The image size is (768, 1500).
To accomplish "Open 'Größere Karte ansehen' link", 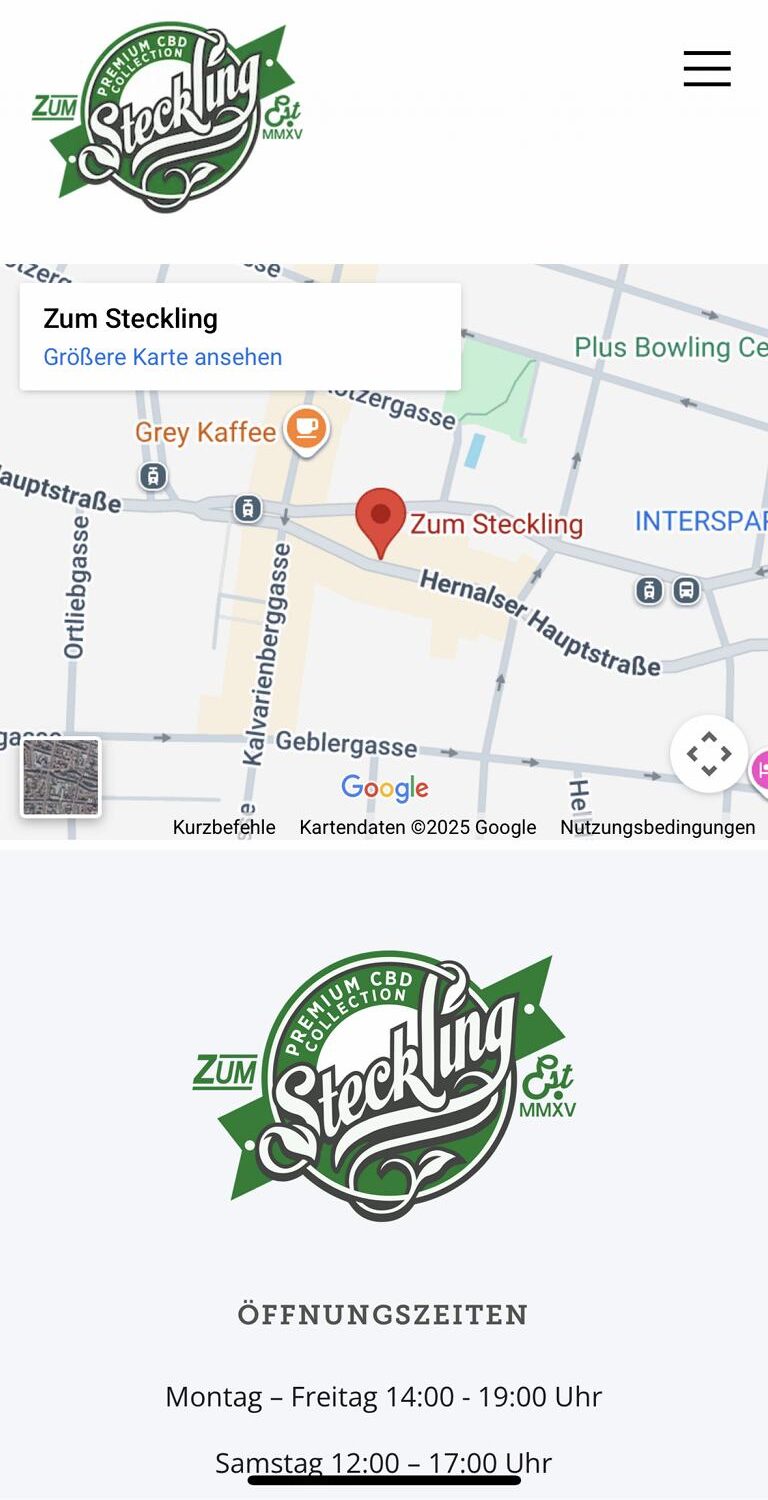I will 162,357.
